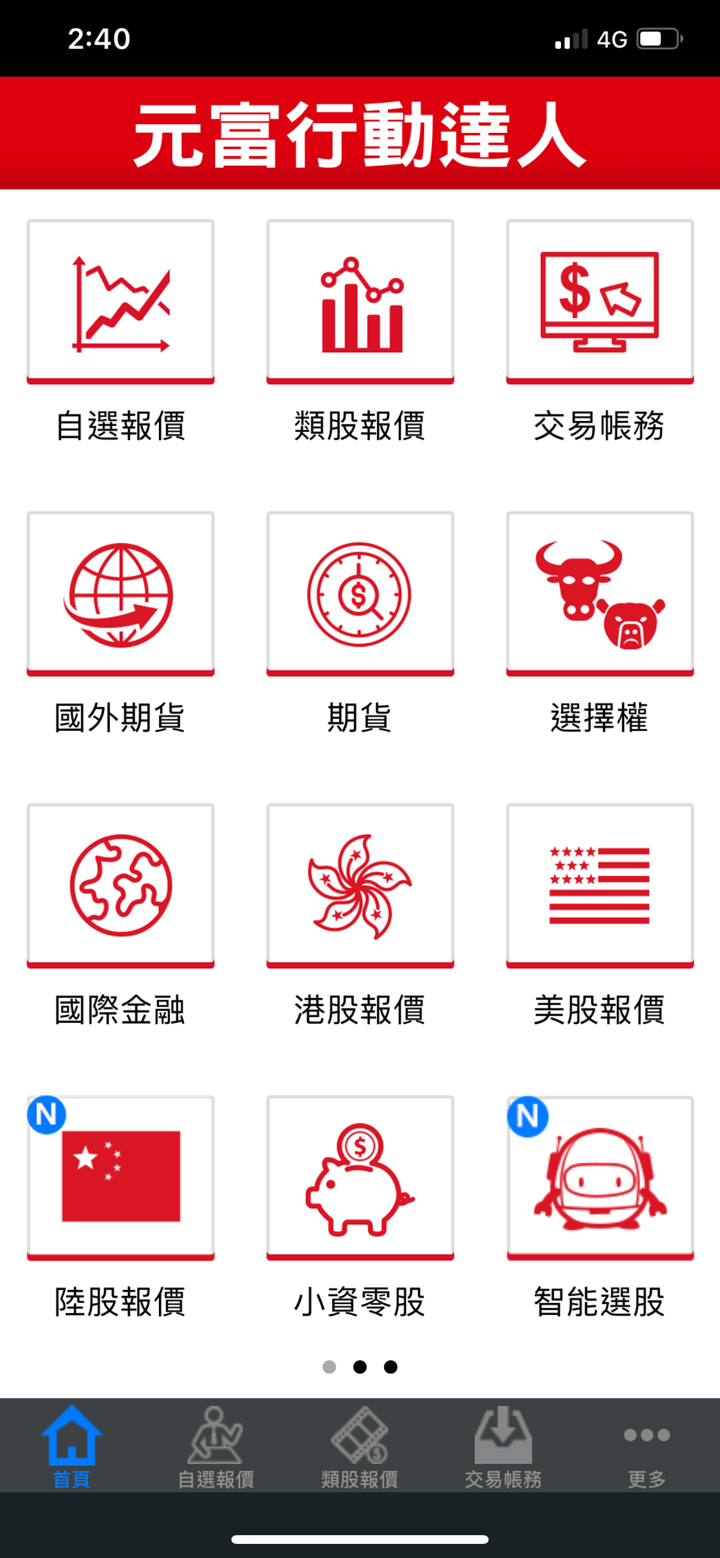Open the 自選報價 grid tile

pos(120,302)
